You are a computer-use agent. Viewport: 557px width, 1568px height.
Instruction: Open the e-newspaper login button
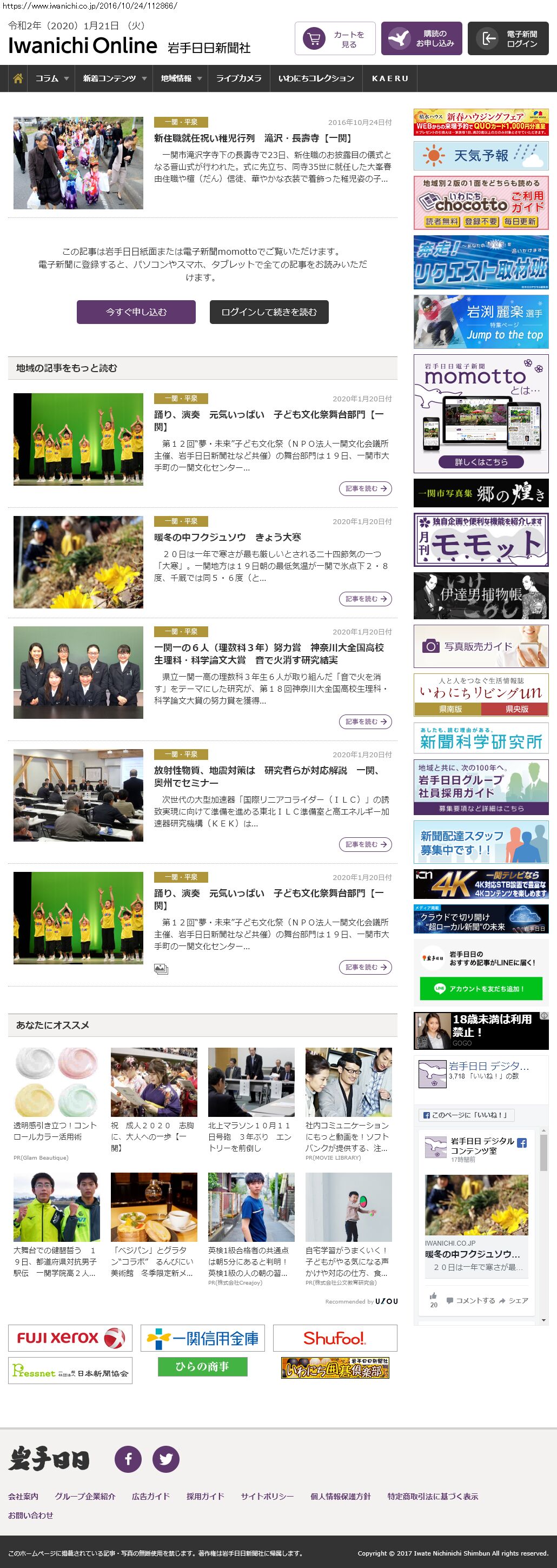point(508,39)
